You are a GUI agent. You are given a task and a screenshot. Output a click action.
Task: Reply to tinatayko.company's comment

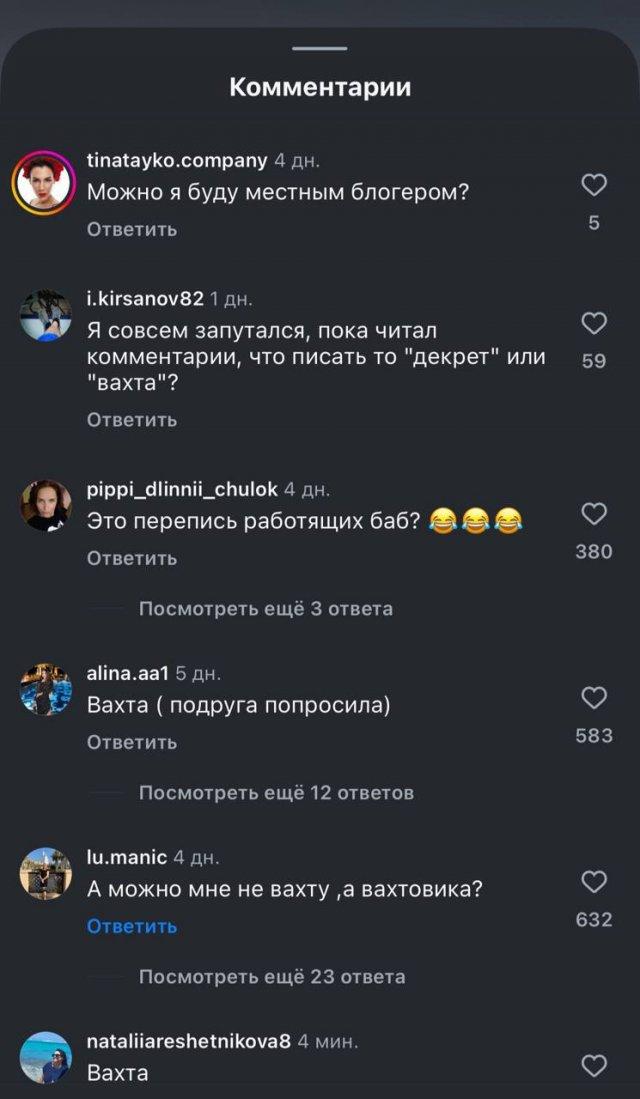point(132,229)
